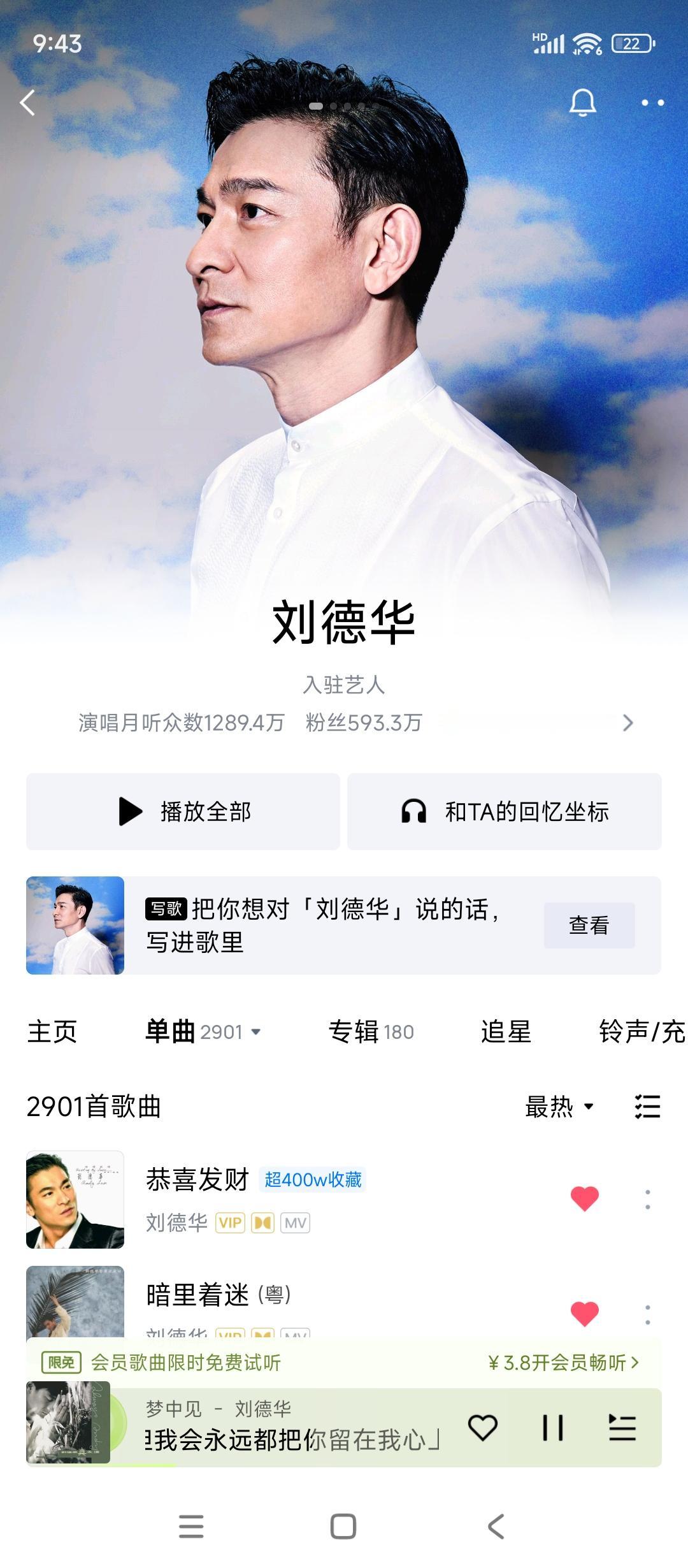
Task: Open the 最热 sorting dropdown
Action: [x=558, y=1105]
